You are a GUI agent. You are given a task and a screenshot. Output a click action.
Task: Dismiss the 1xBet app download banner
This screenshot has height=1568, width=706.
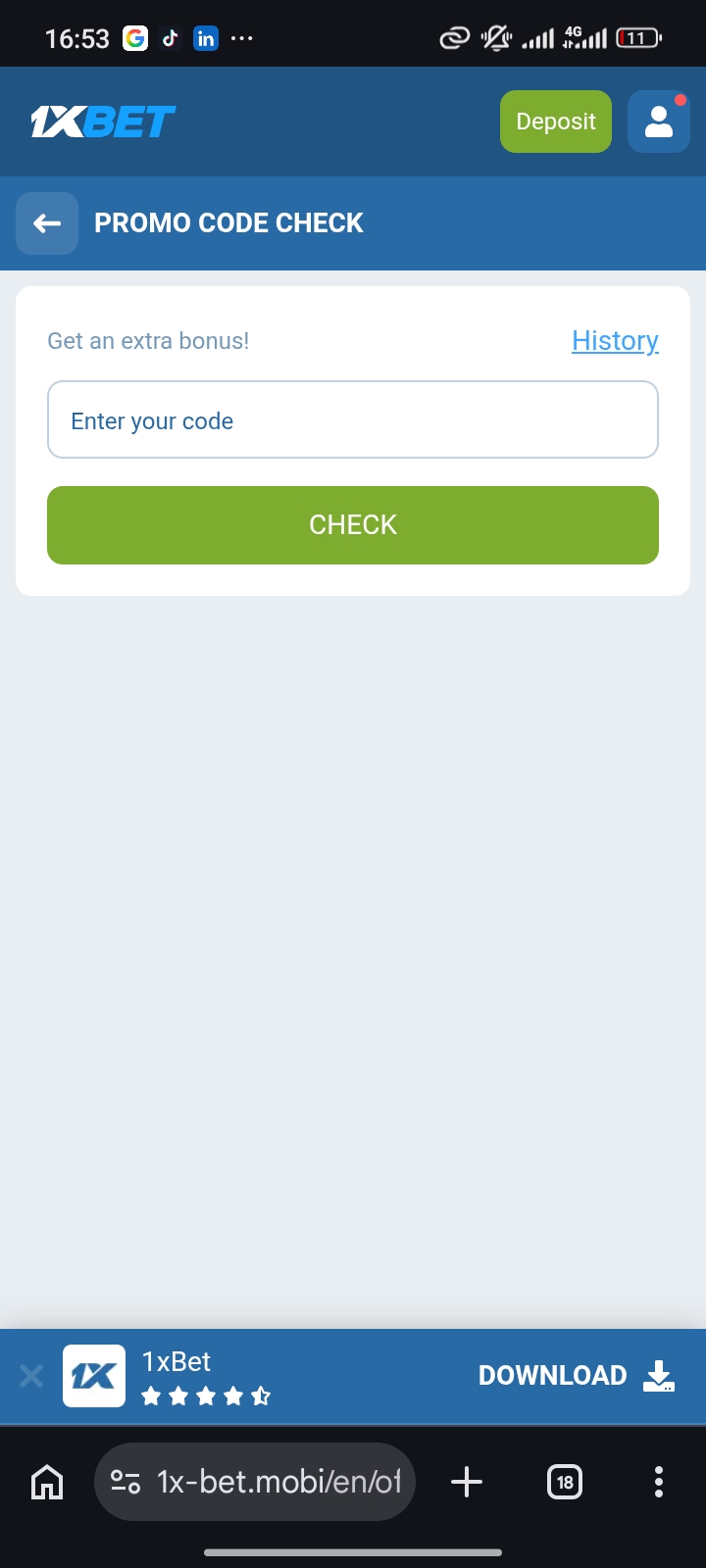pos(31,1376)
